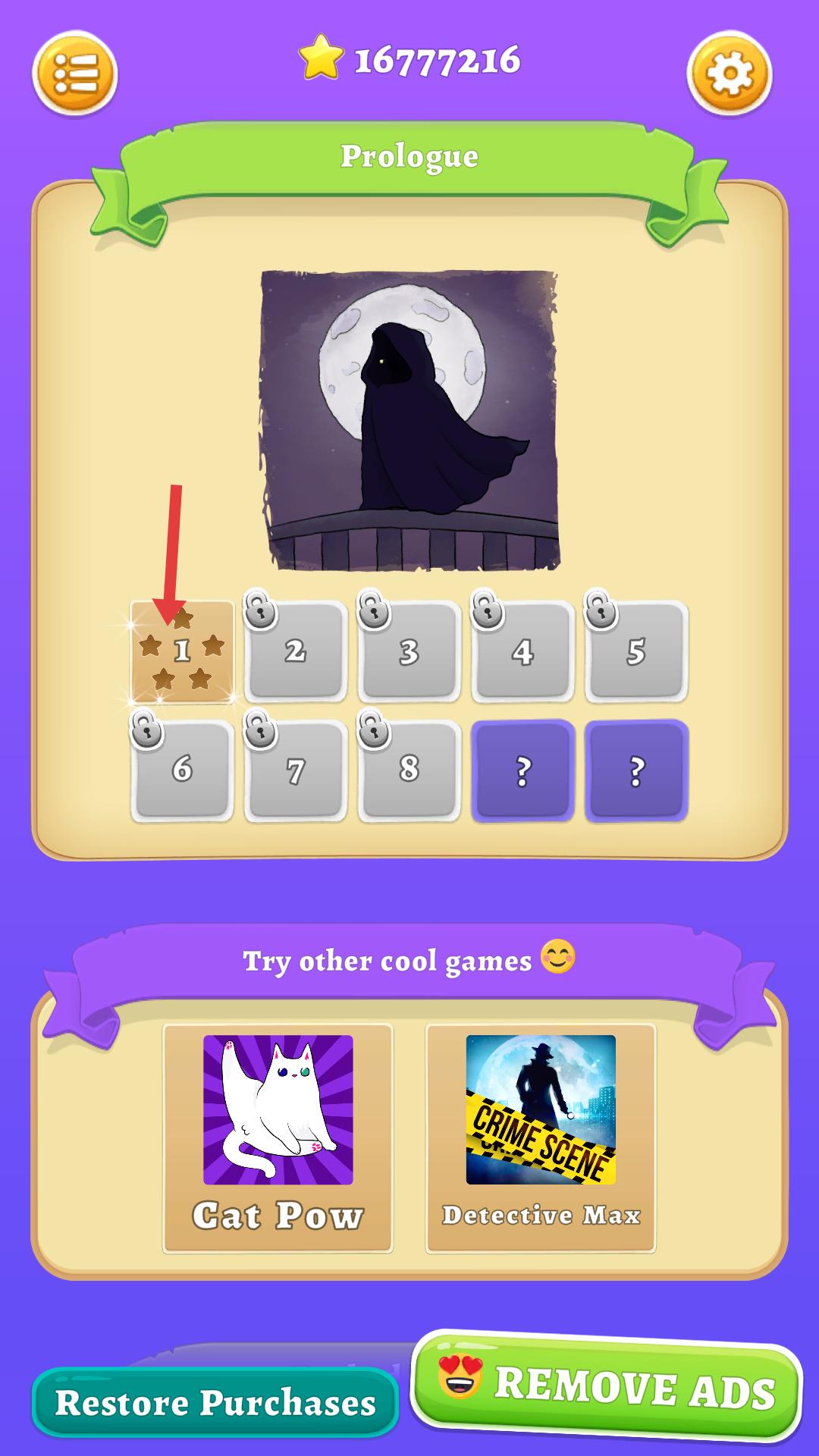
Task: Tap the Remove Ads button
Action: [607, 1386]
